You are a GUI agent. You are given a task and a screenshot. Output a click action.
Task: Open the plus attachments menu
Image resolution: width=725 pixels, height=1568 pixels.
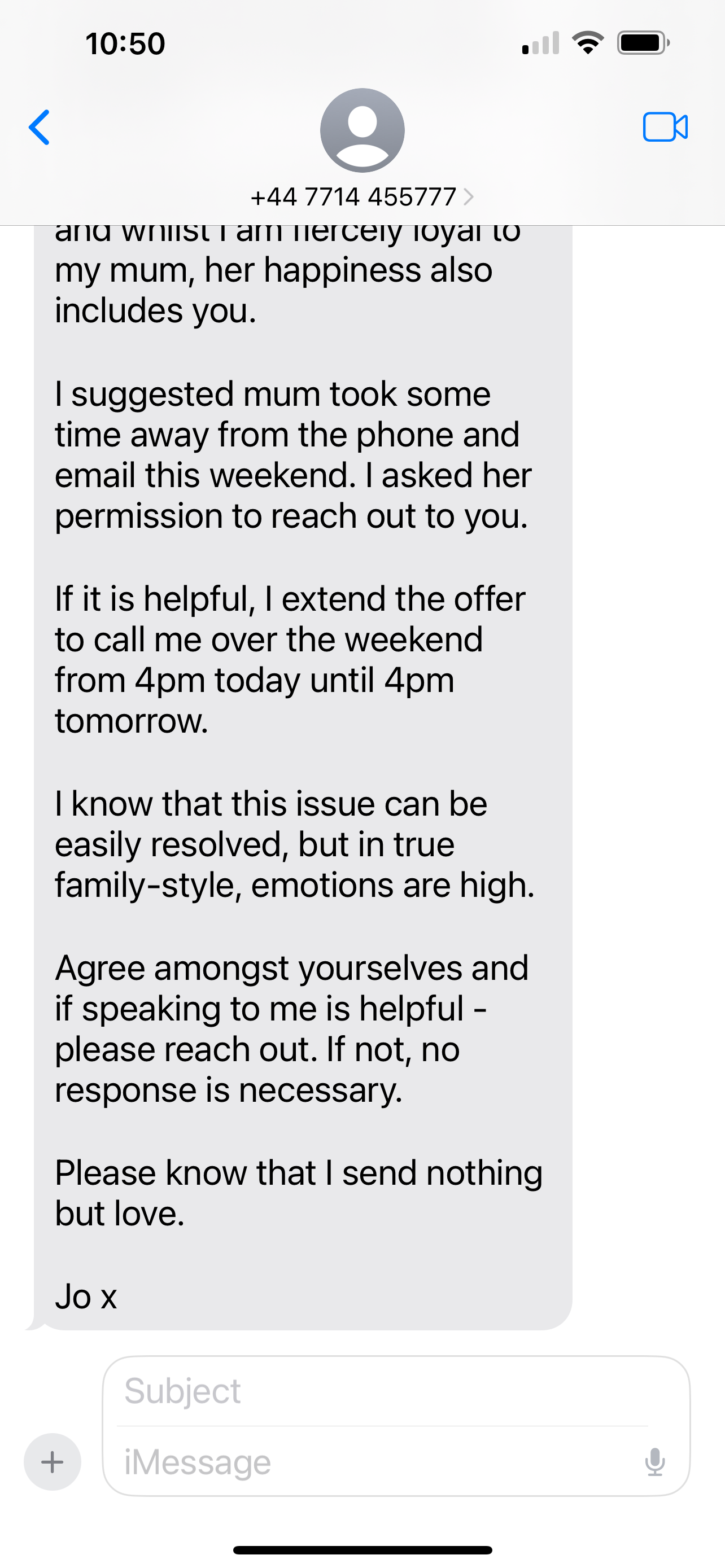[x=53, y=1461]
